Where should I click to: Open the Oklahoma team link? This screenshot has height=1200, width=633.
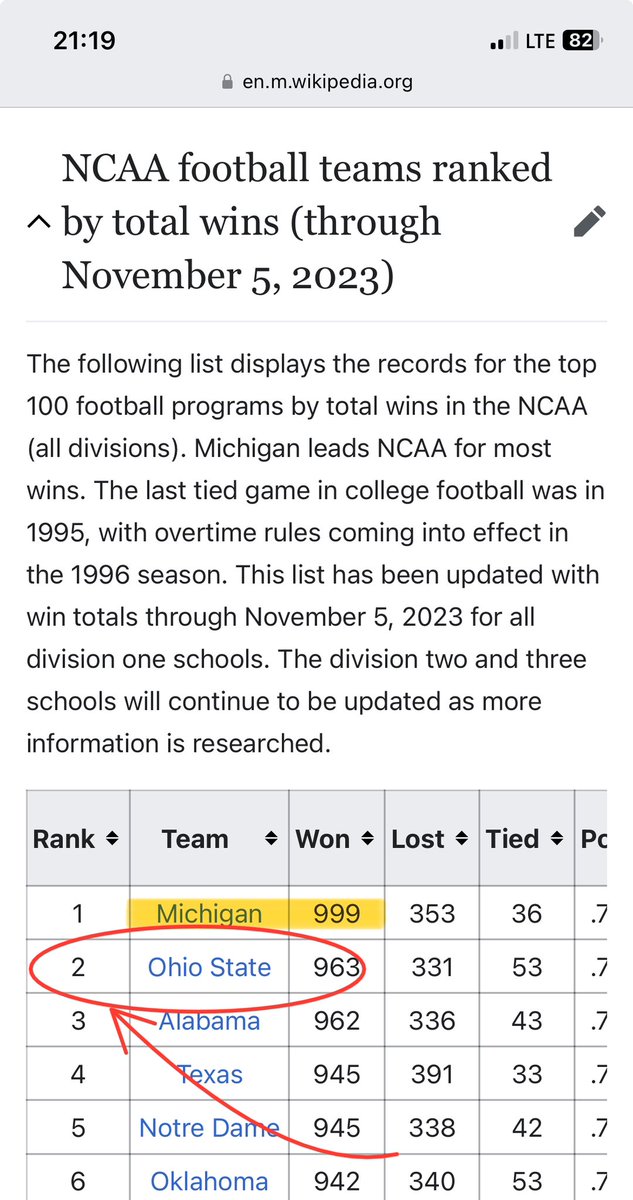(x=209, y=1182)
